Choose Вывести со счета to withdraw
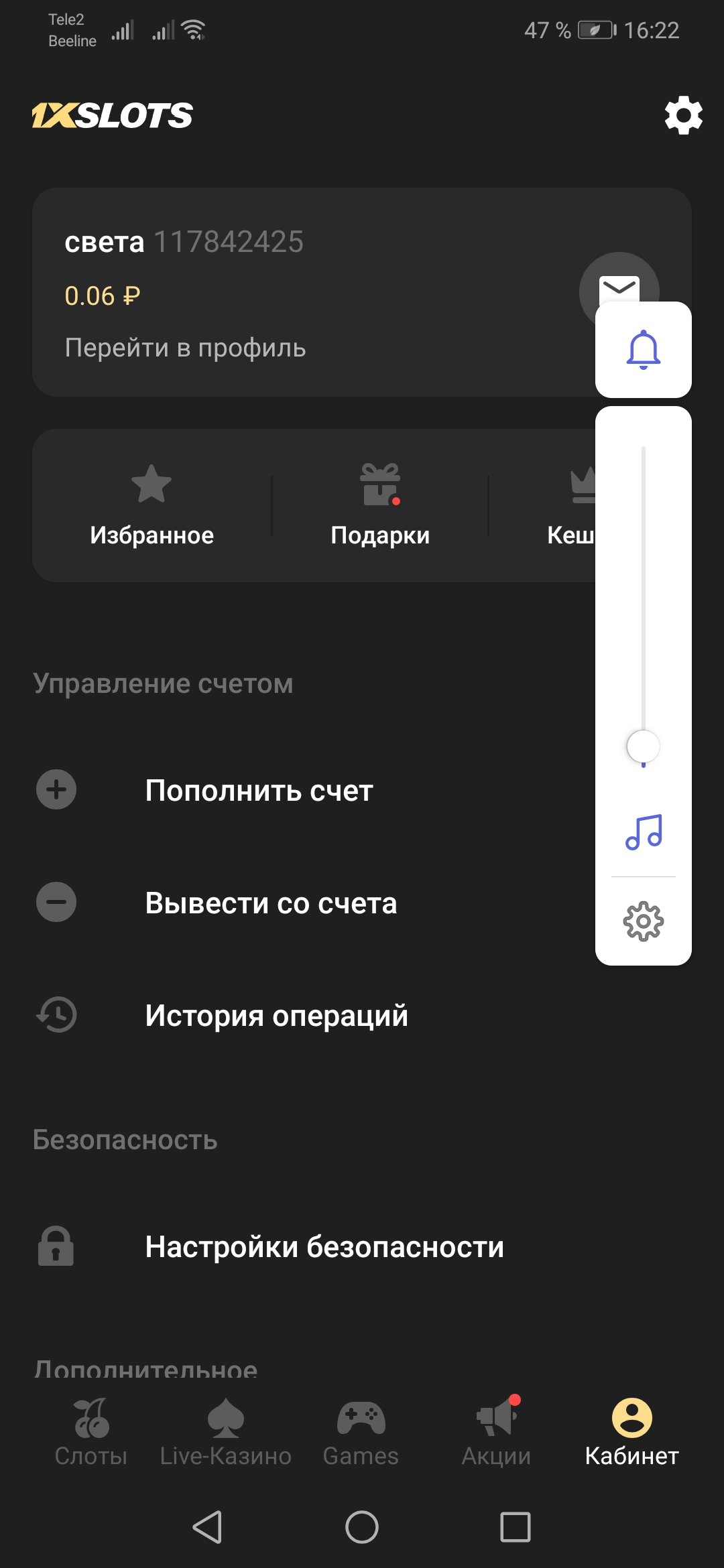The image size is (724, 1568). click(x=271, y=903)
